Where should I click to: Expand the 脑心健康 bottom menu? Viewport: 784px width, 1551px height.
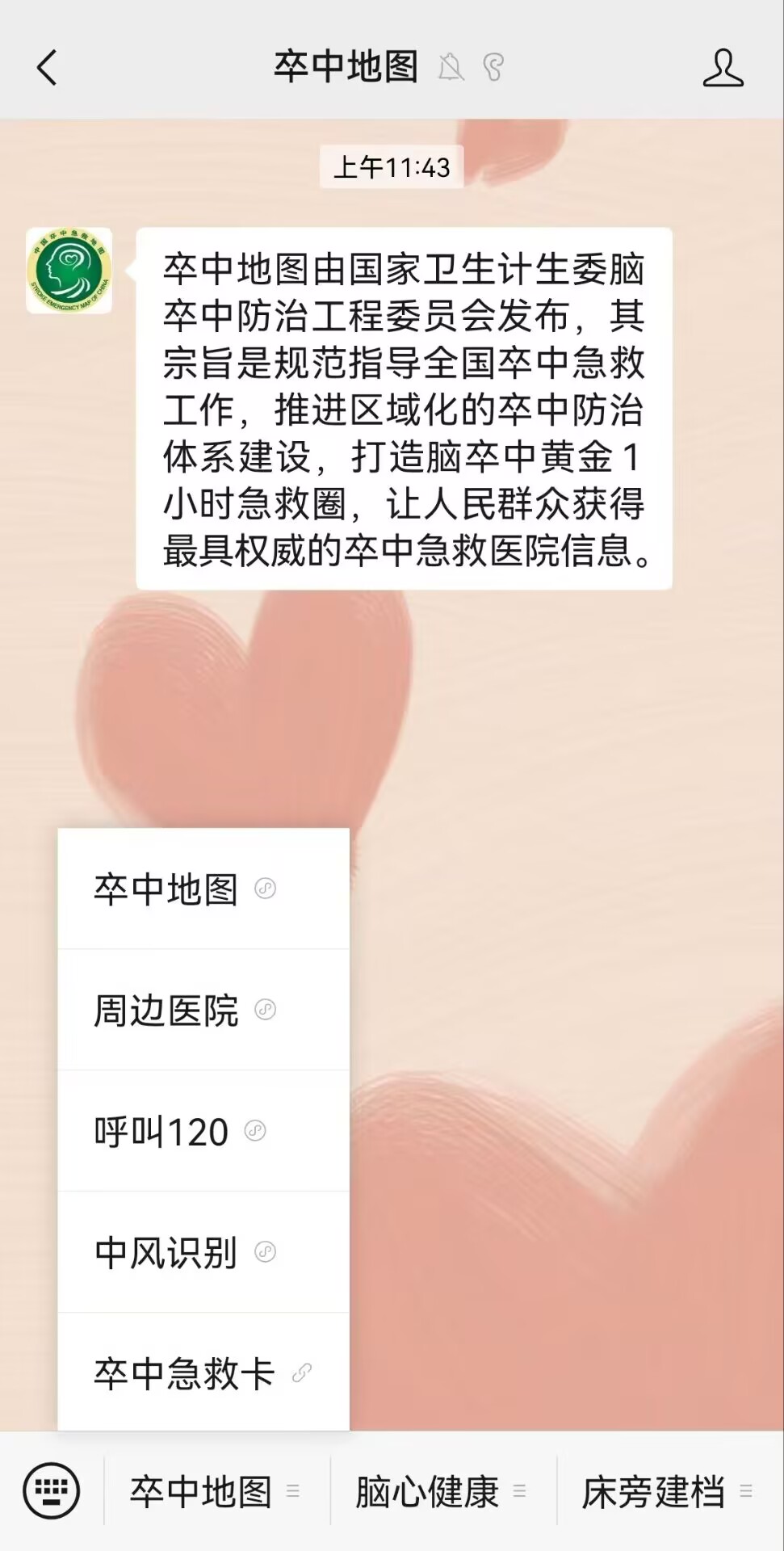(442, 1491)
